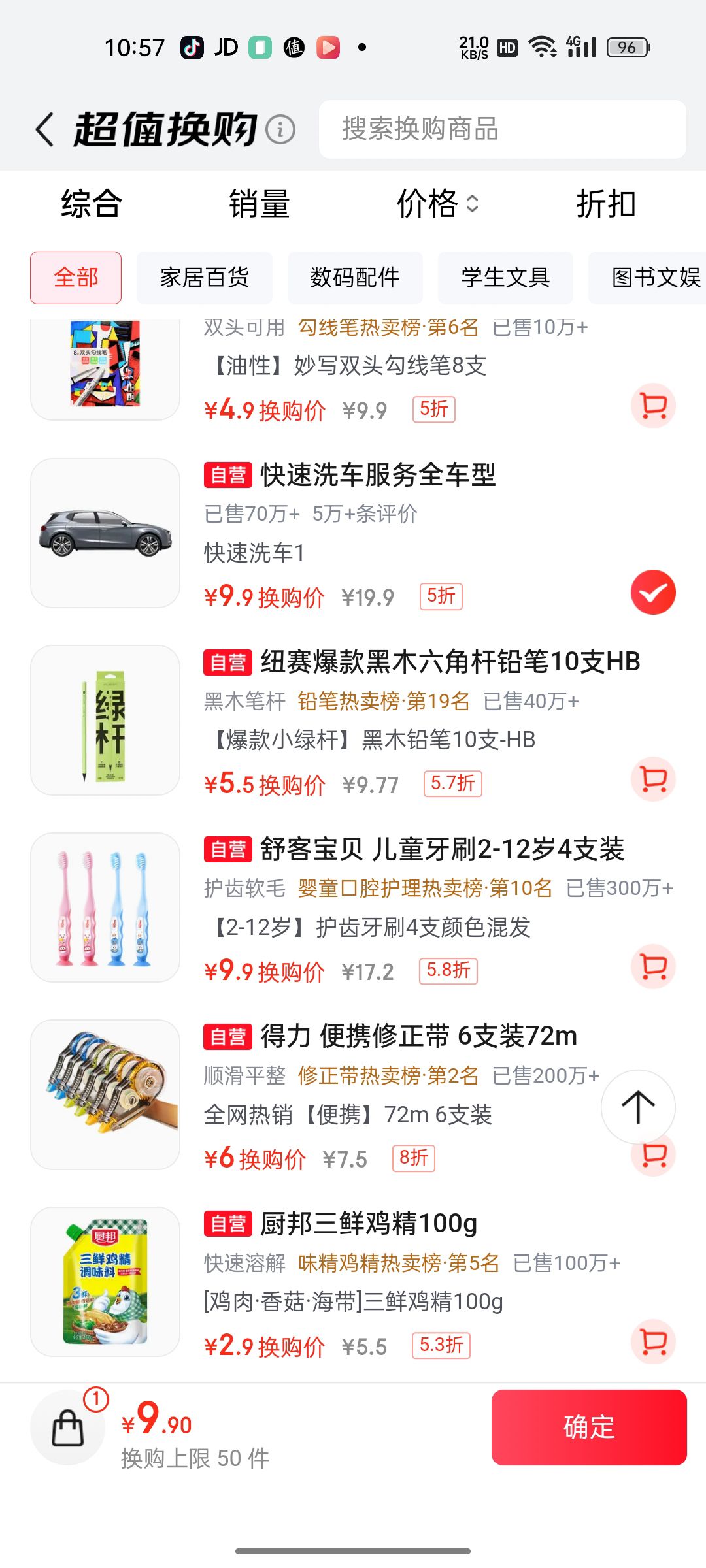This screenshot has width=706, height=1568.
Task: Add 舒客宝贝儿童牙刷 to cart
Action: click(x=653, y=966)
